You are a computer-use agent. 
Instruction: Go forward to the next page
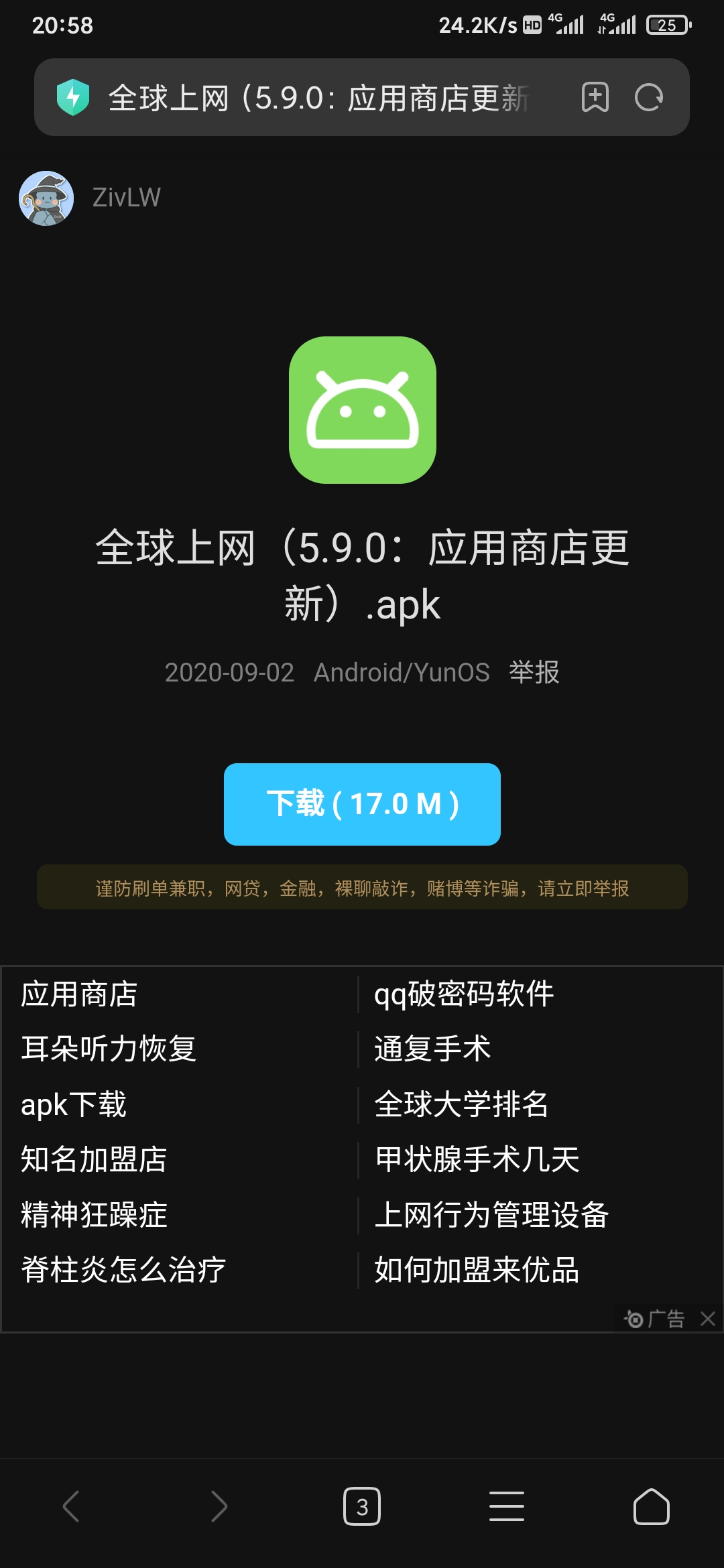tap(219, 1506)
